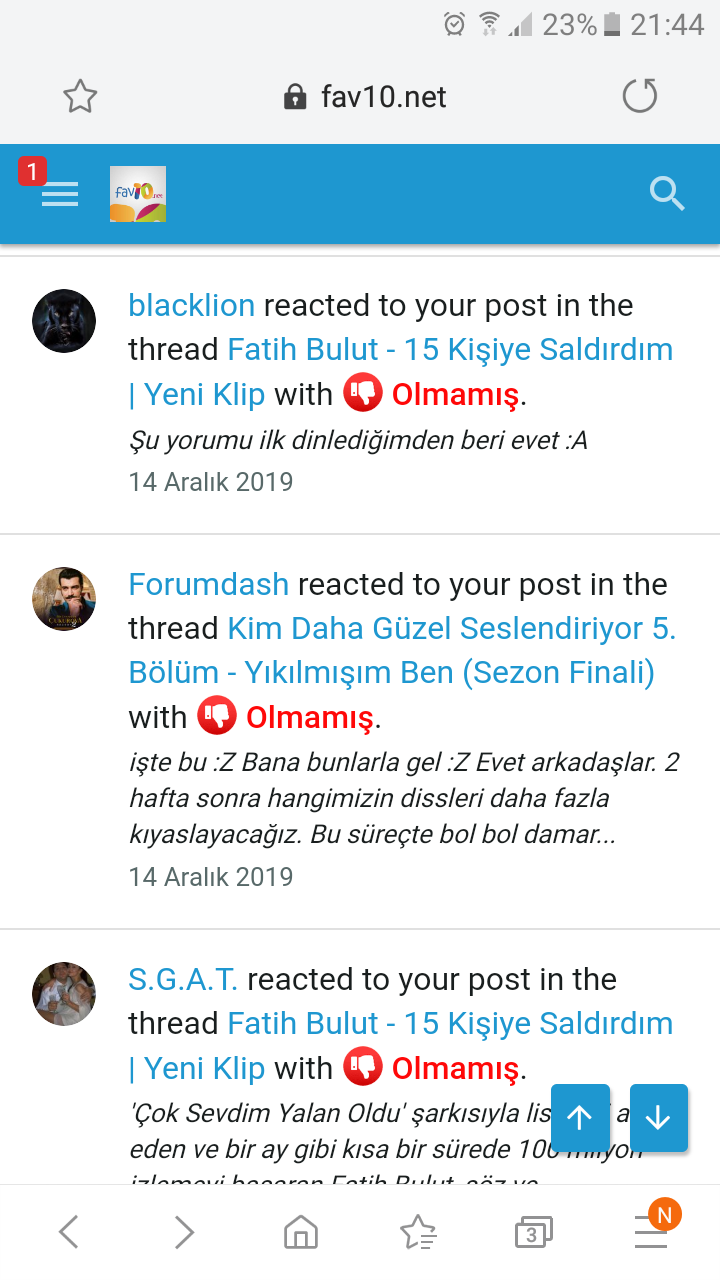Open the site search magnifier
The width and height of the screenshot is (720, 1280).
coord(666,193)
